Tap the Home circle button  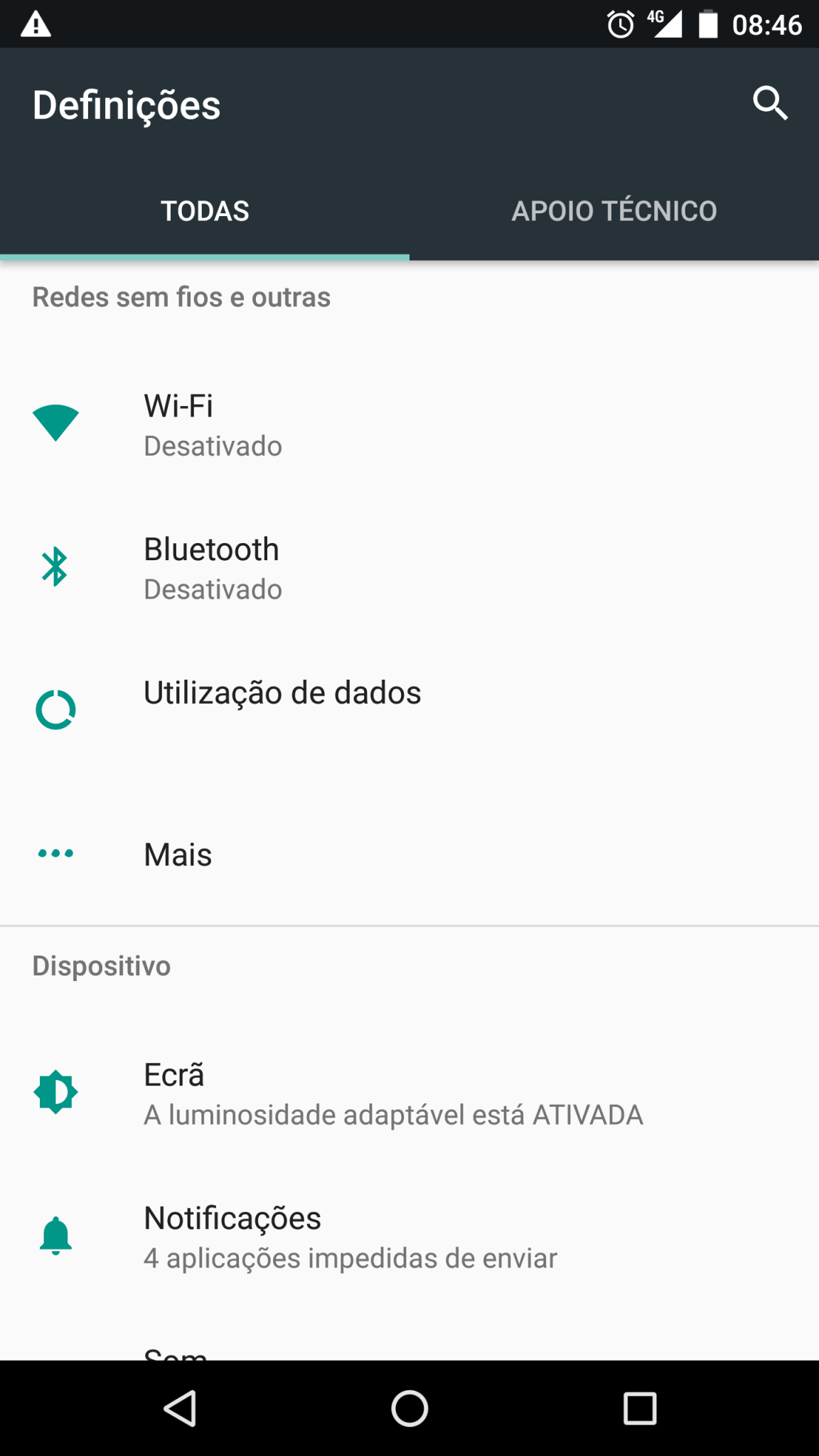coord(409,1409)
